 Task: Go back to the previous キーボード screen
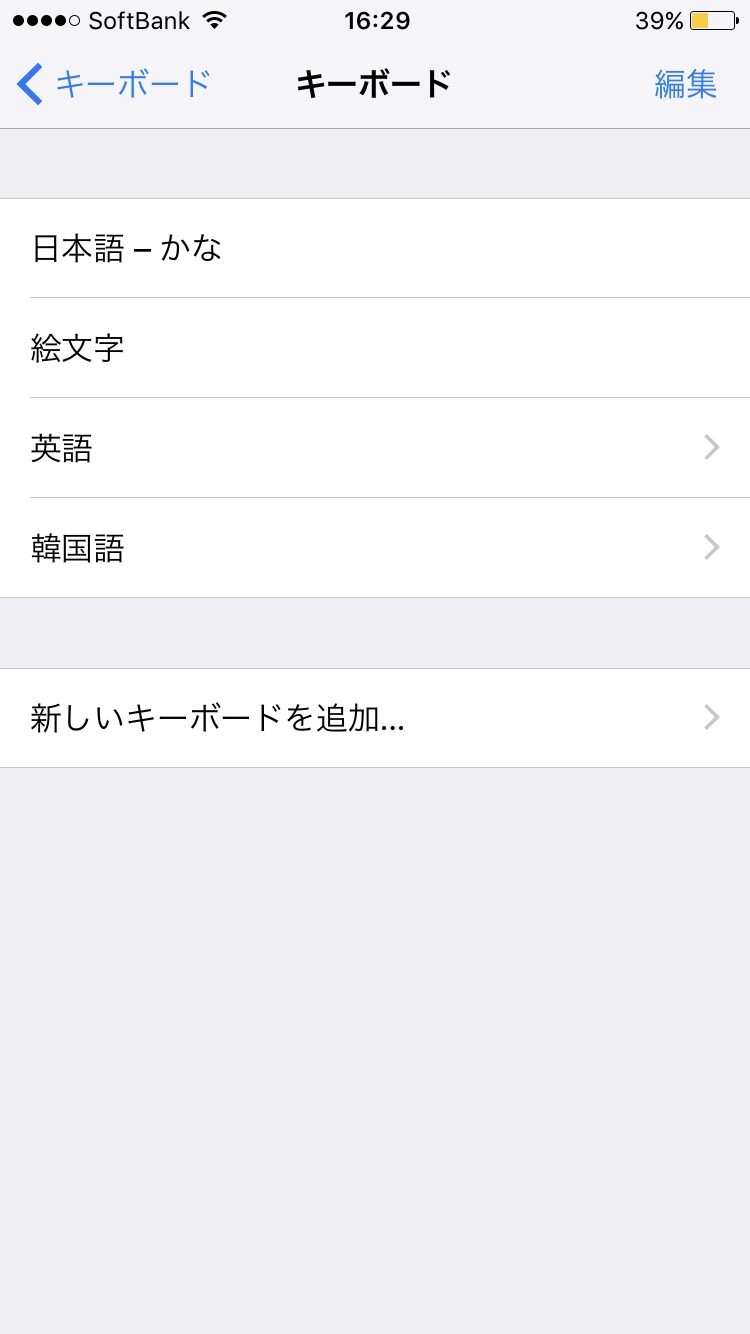(x=113, y=84)
